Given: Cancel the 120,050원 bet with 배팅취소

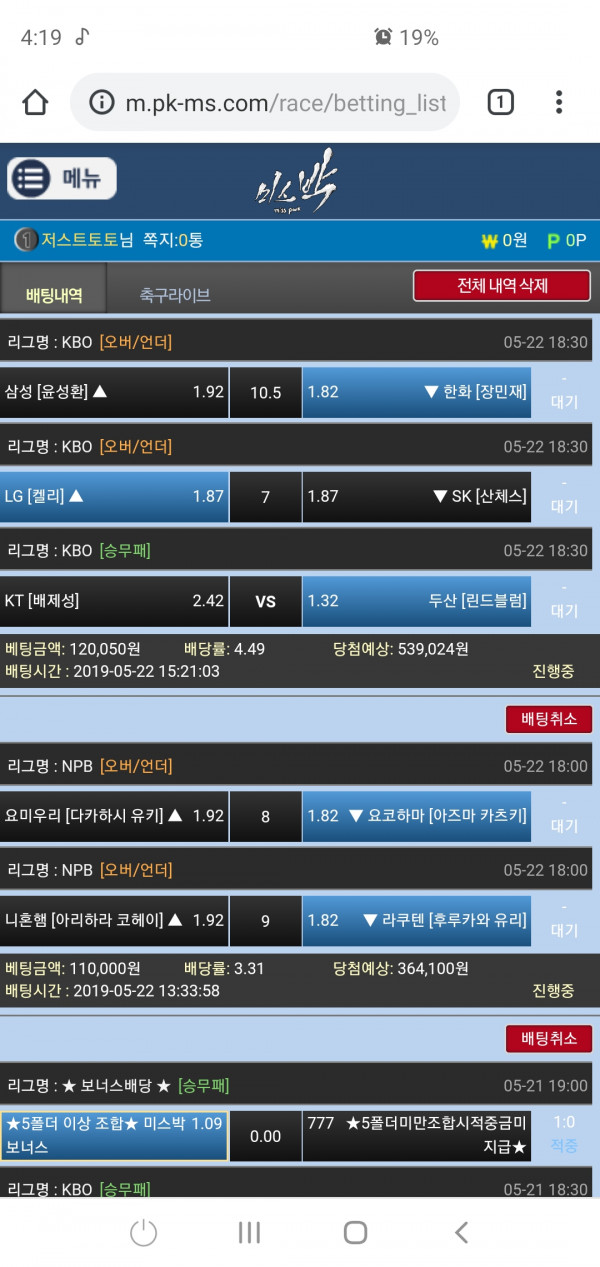Looking at the screenshot, I should 549,719.
